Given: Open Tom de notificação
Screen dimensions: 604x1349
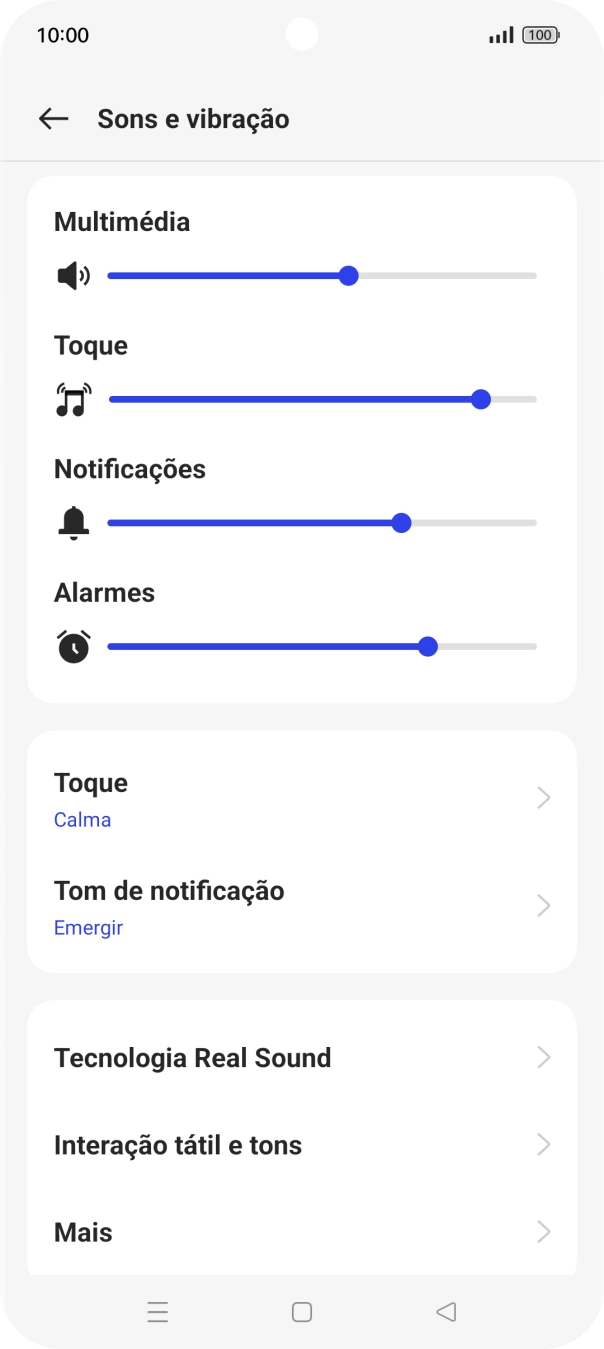Looking at the screenshot, I should 301,907.
